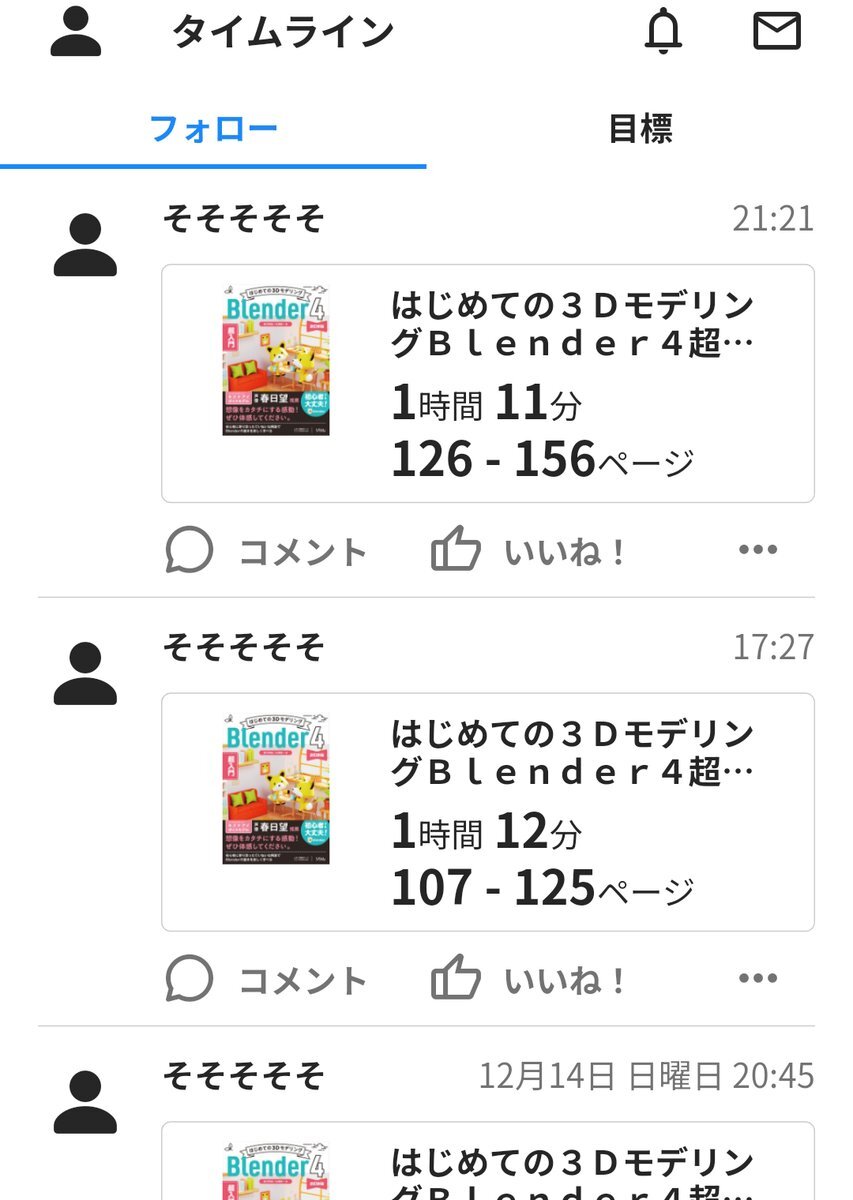Screen dimensions: 853x1200
Task: Open the notifications bell
Action: coord(662,31)
